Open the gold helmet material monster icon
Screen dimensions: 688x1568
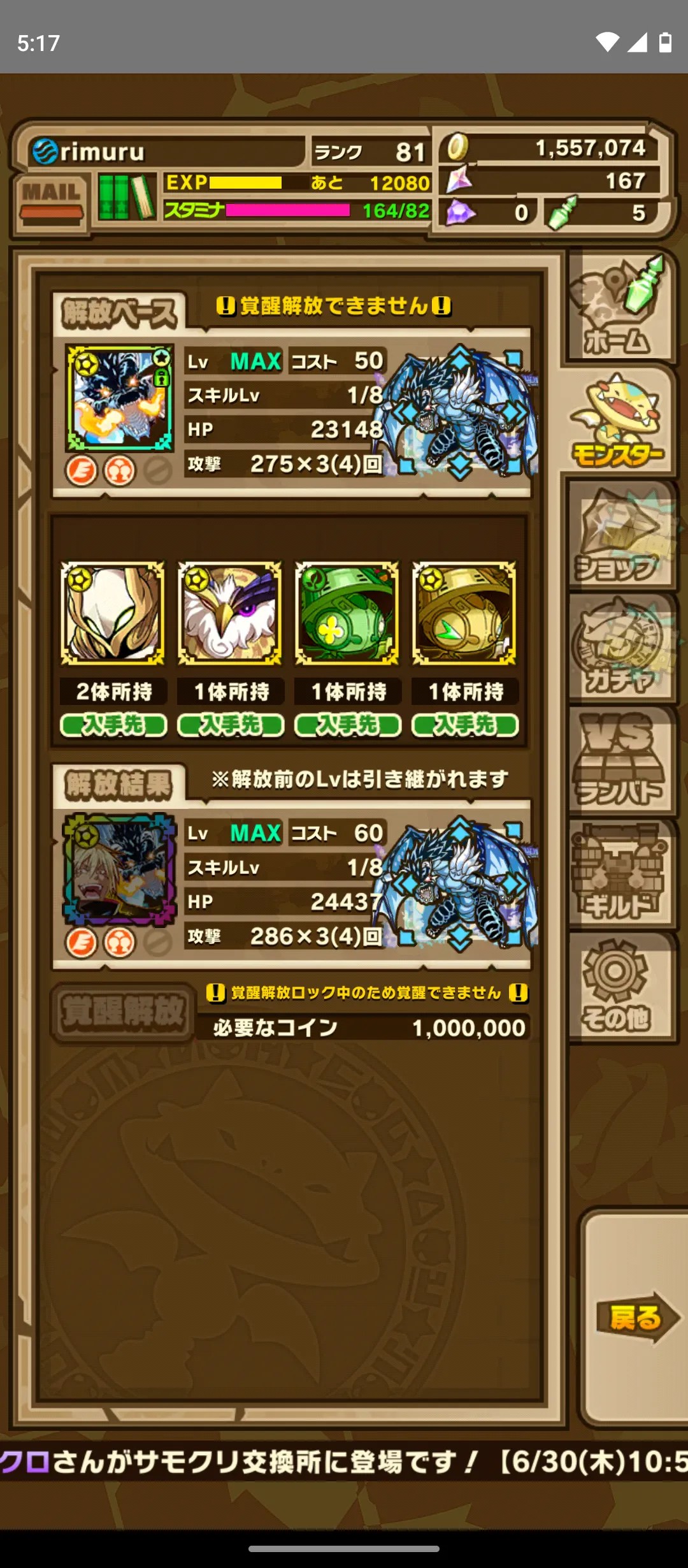464,613
